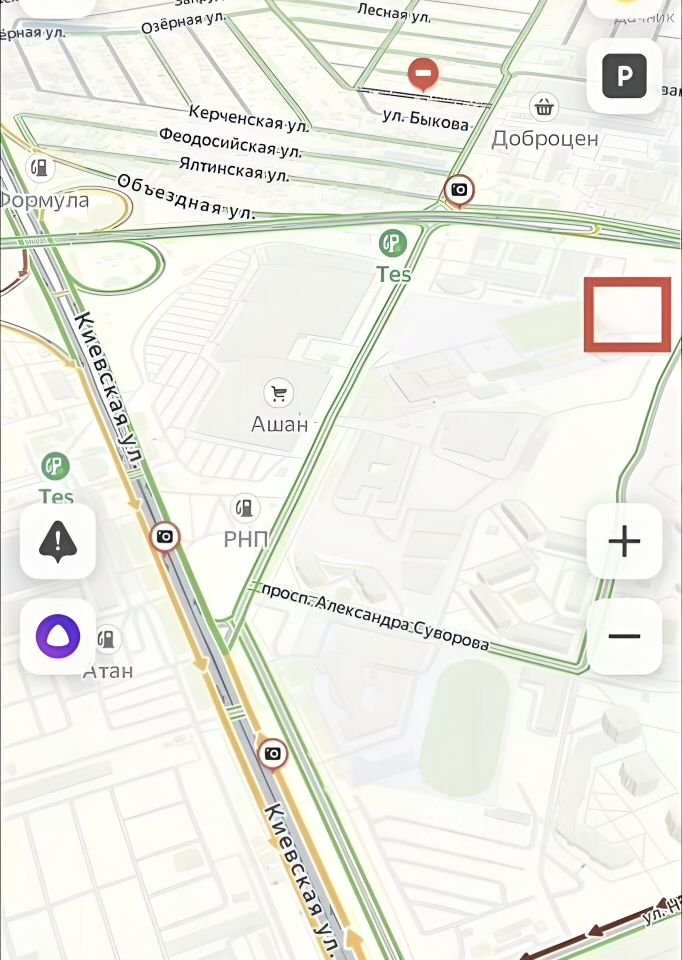
Task: Tap the speed camera on Объездная ул.
Action: pyautogui.click(x=459, y=190)
